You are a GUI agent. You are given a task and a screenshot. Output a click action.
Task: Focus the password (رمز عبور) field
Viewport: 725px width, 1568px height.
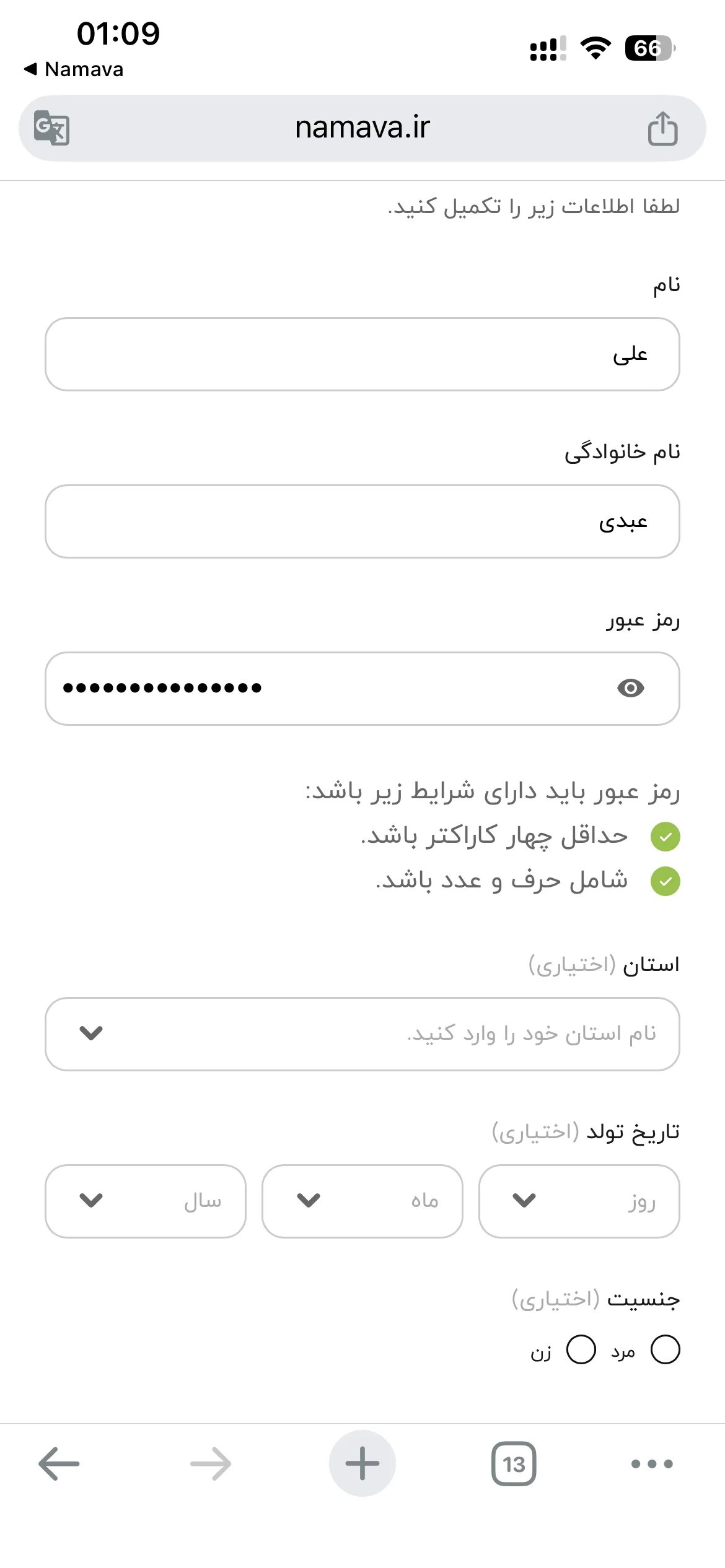[x=362, y=688]
